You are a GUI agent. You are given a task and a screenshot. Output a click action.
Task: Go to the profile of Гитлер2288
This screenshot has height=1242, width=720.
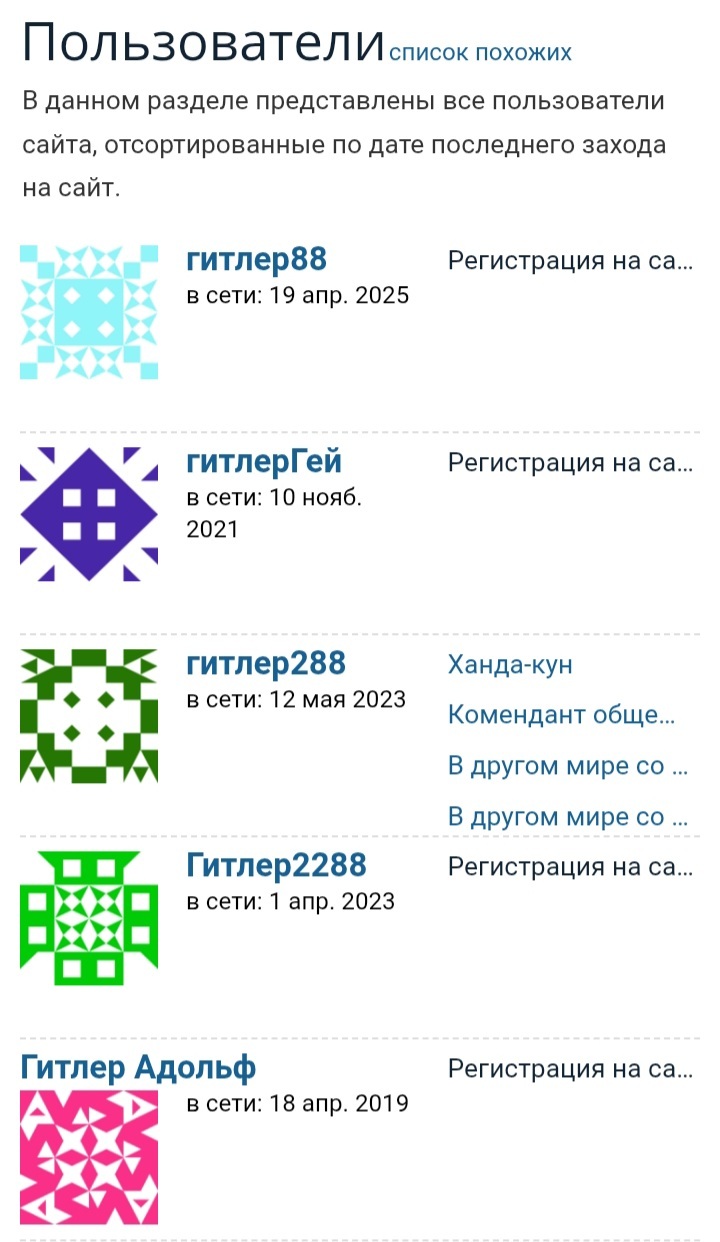276,865
